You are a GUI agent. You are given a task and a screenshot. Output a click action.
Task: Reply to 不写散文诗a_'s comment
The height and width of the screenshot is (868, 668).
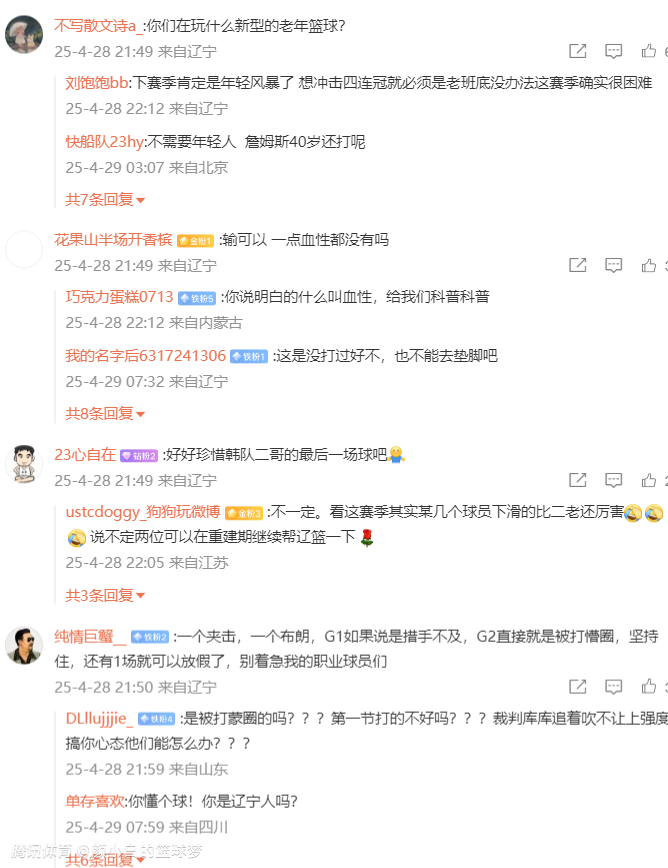click(614, 51)
